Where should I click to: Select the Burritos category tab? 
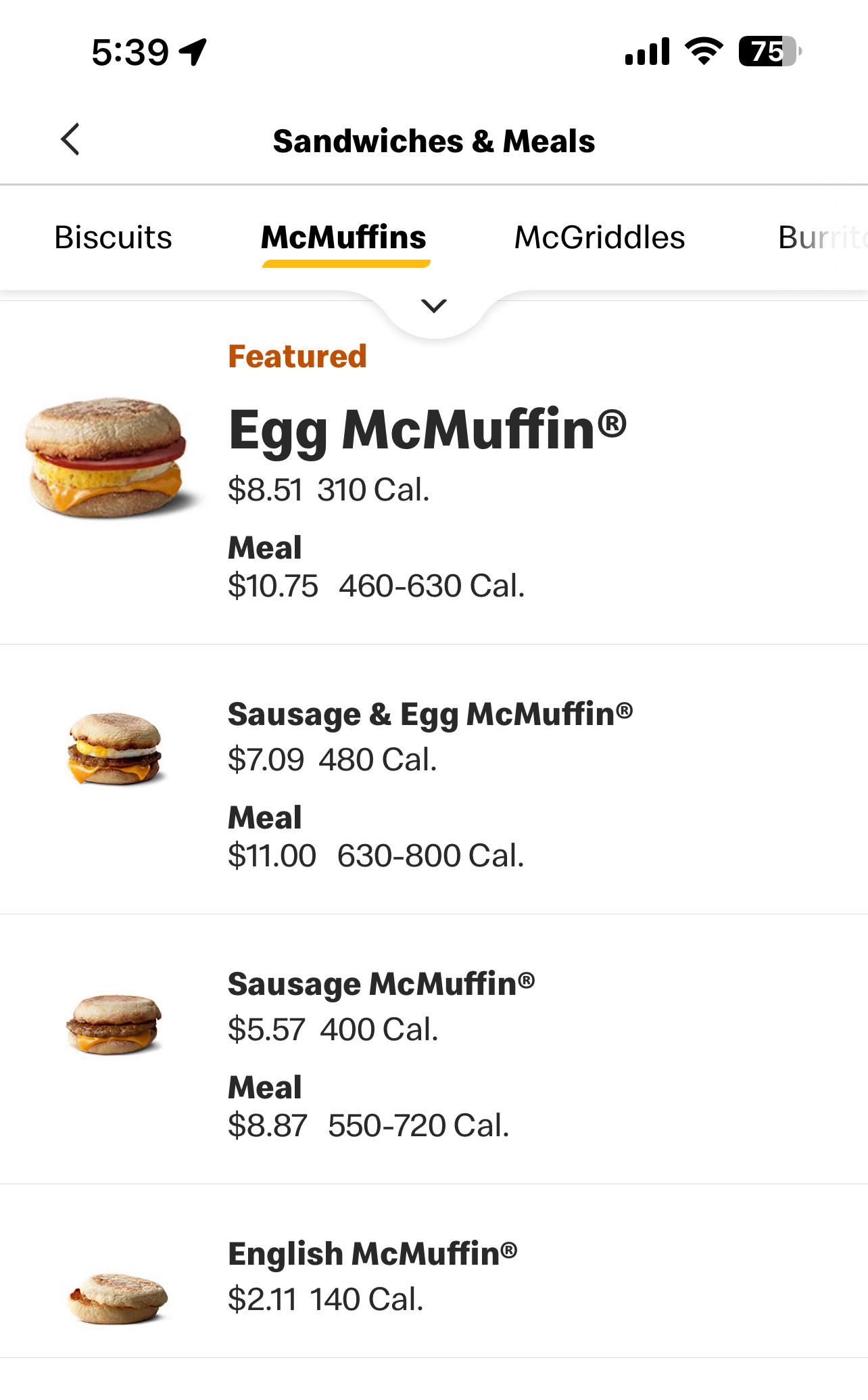tap(823, 237)
